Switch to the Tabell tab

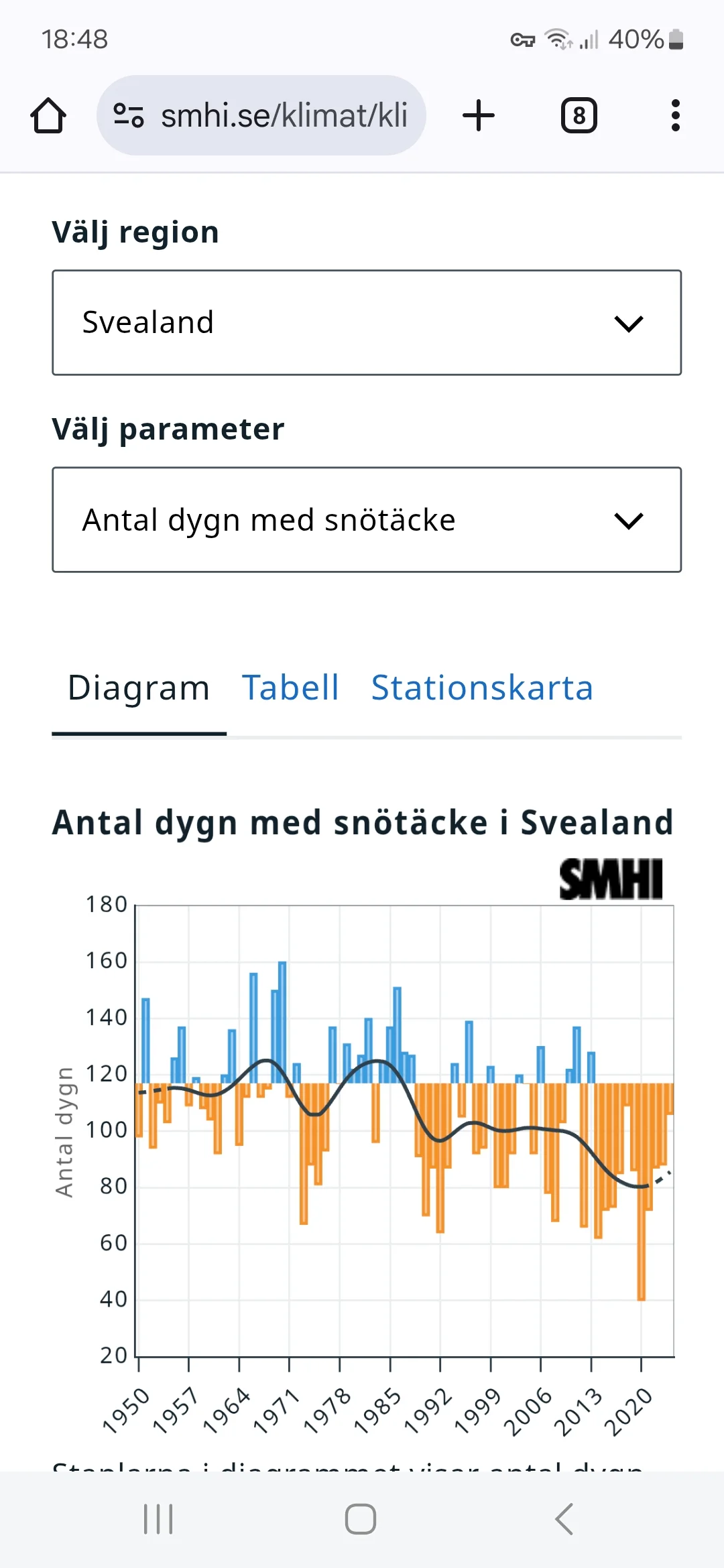pyautogui.click(x=290, y=689)
